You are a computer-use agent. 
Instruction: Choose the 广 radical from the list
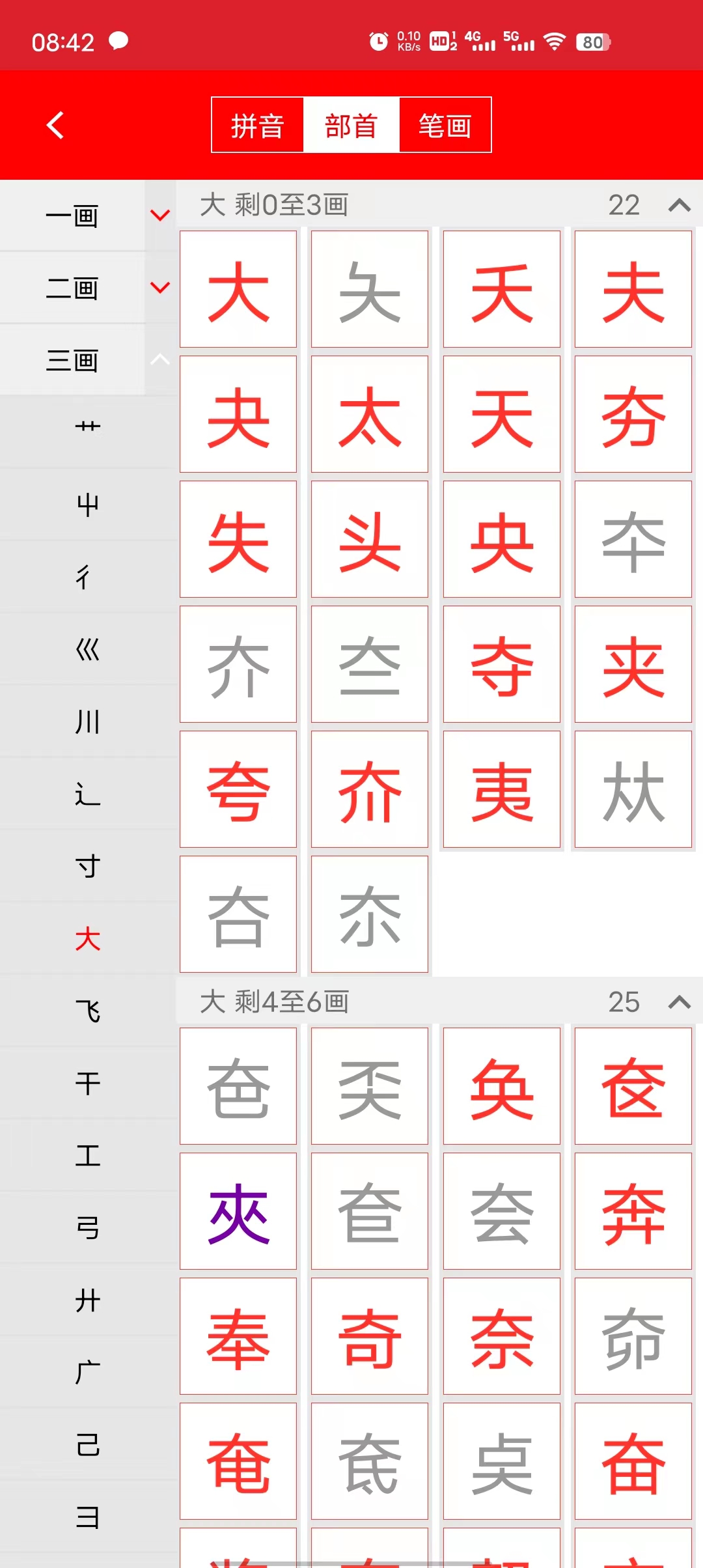point(88,1373)
